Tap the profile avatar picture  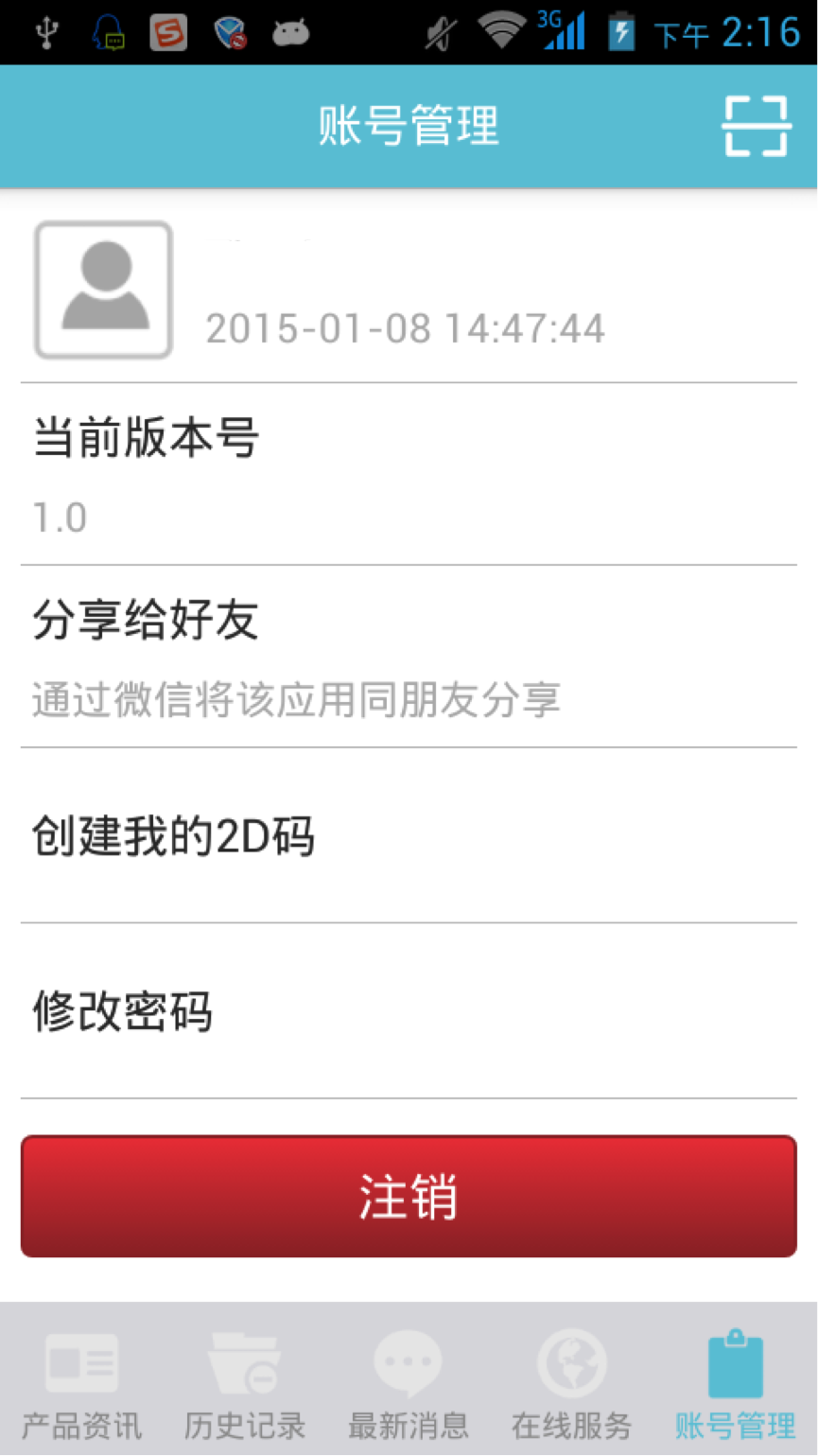[103, 290]
